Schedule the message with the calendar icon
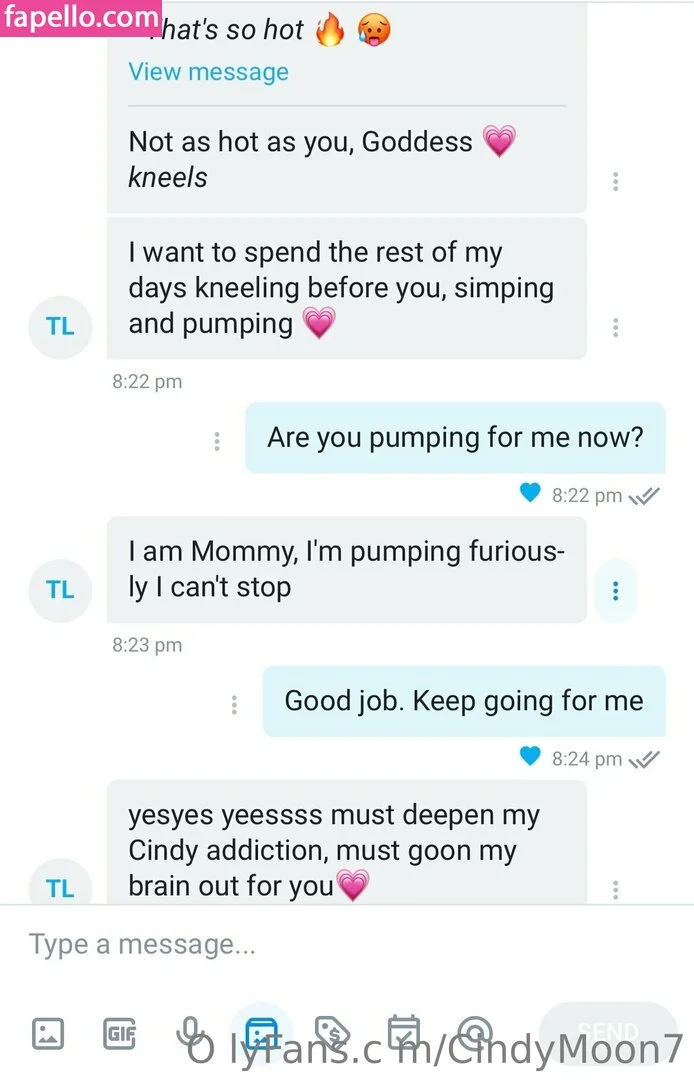The width and height of the screenshot is (694, 1080). pyautogui.click(x=403, y=1033)
